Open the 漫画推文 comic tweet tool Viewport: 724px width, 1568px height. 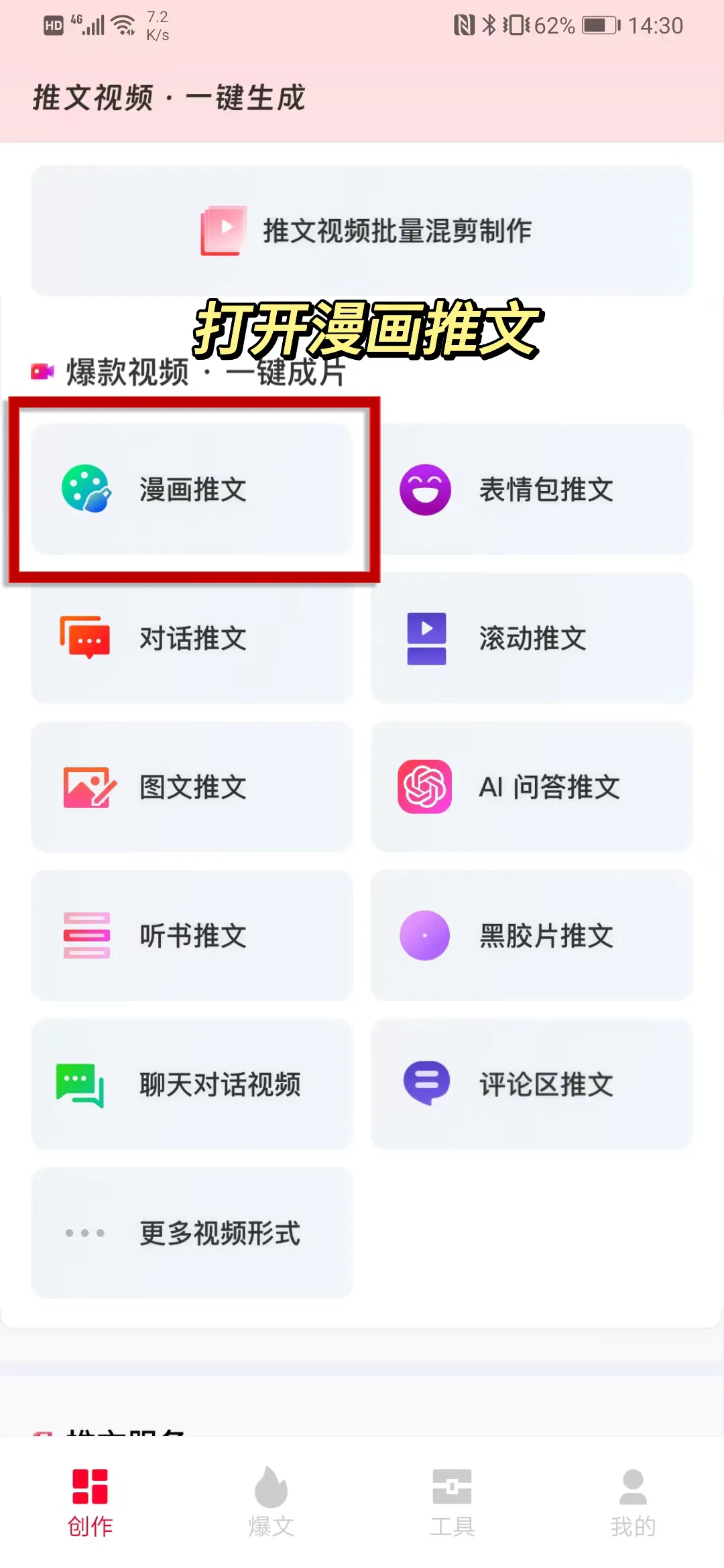click(191, 490)
